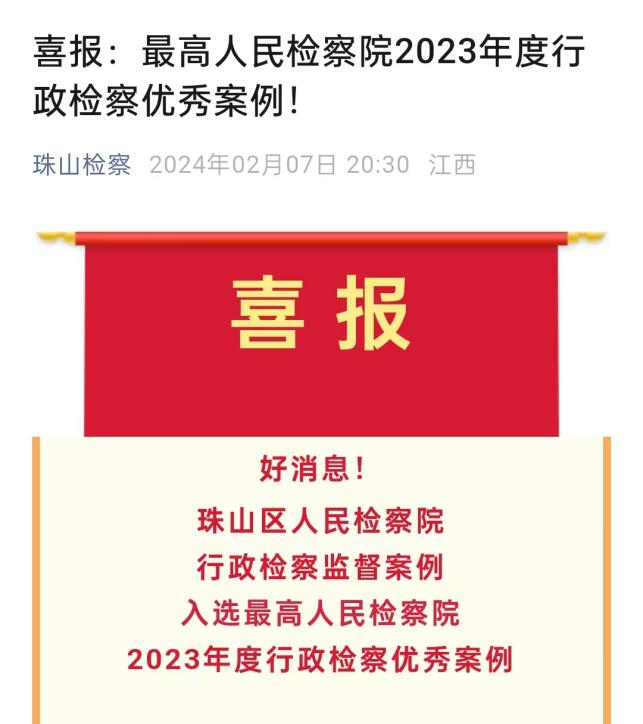
Task: Open the 珠山检察 account profile link
Action: click(82, 165)
